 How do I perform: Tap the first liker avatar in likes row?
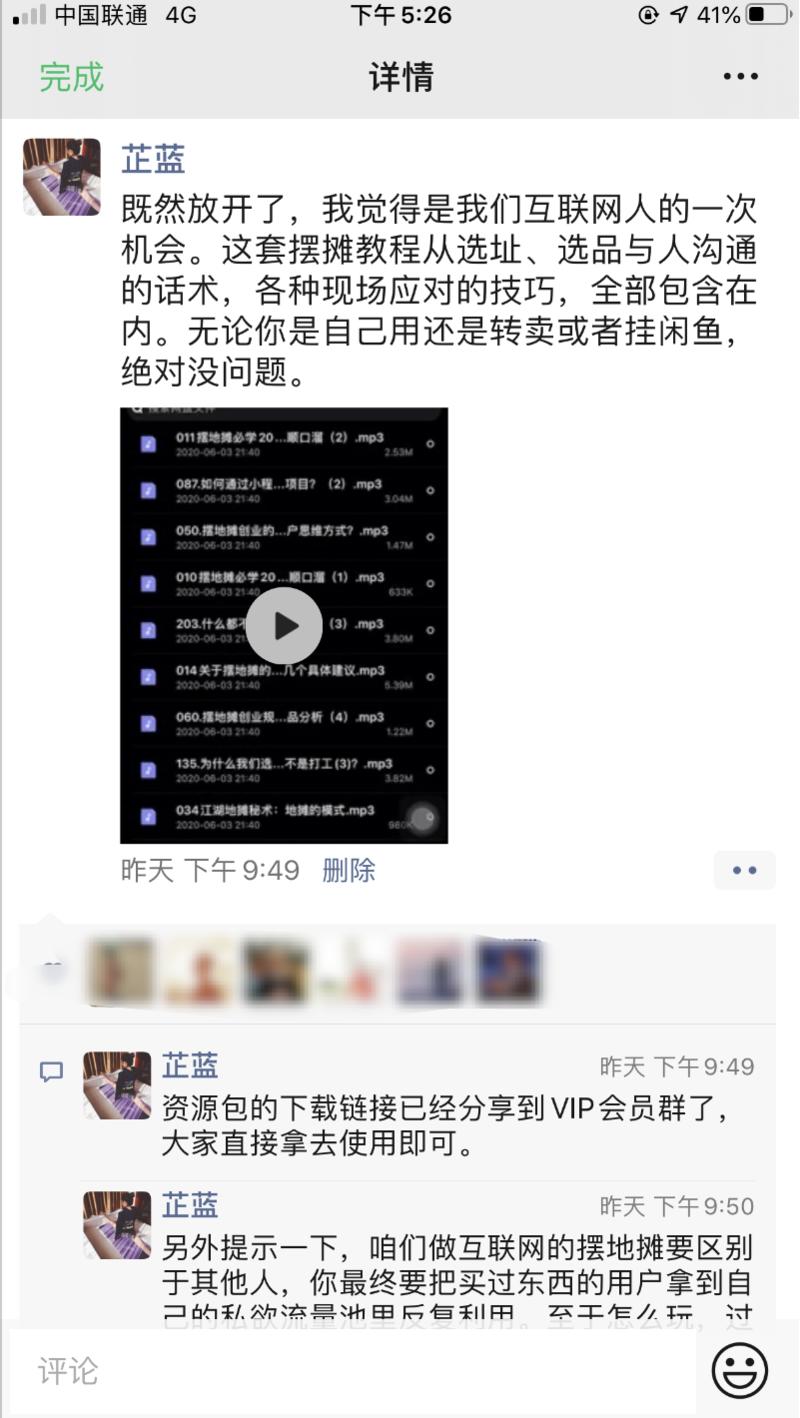click(x=120, y=970)
